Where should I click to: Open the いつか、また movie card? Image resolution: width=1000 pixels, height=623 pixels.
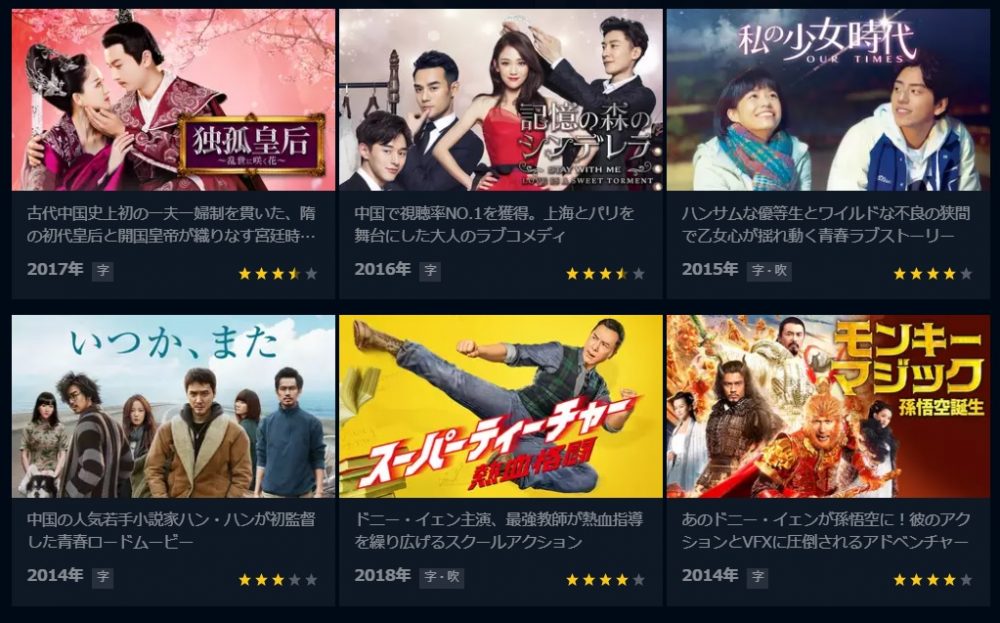coord(173,406)
